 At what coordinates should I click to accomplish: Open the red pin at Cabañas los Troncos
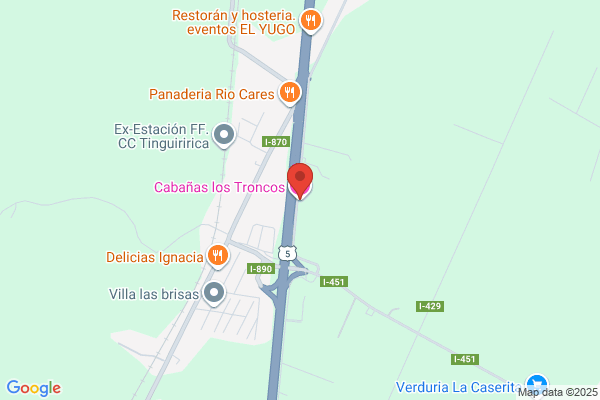tap(300, 181)
